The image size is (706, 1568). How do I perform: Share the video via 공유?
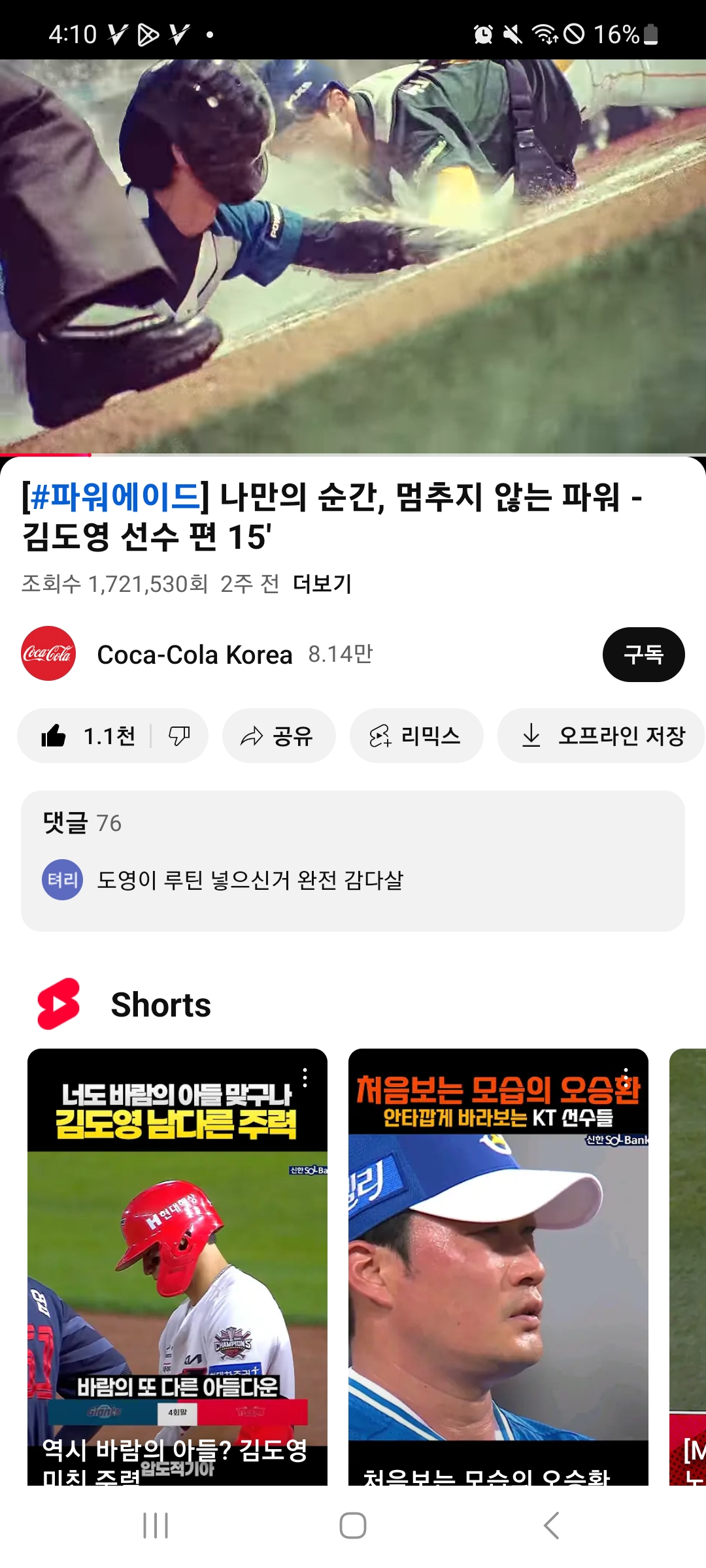point(278,736)
